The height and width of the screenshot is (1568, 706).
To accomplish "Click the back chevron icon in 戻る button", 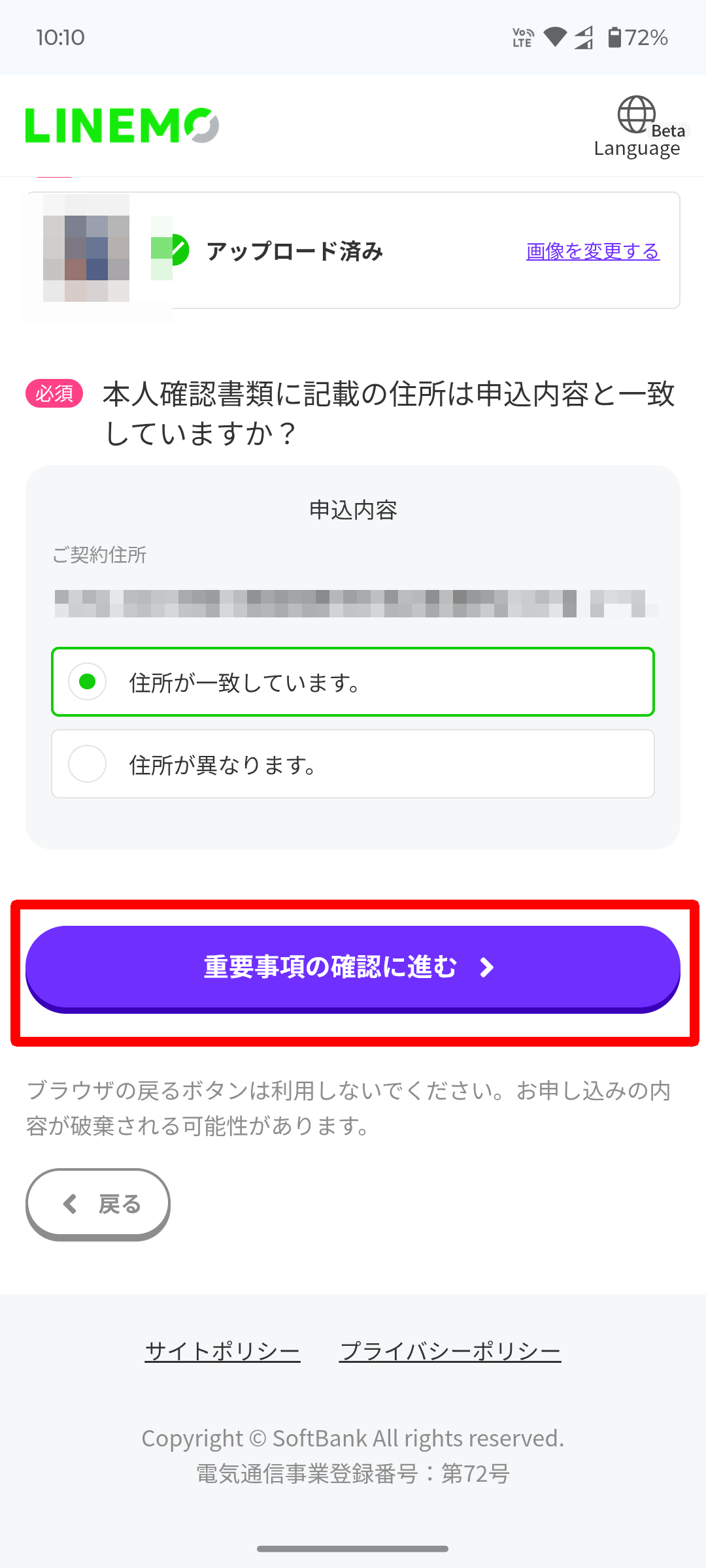I will click(70, 1203).
